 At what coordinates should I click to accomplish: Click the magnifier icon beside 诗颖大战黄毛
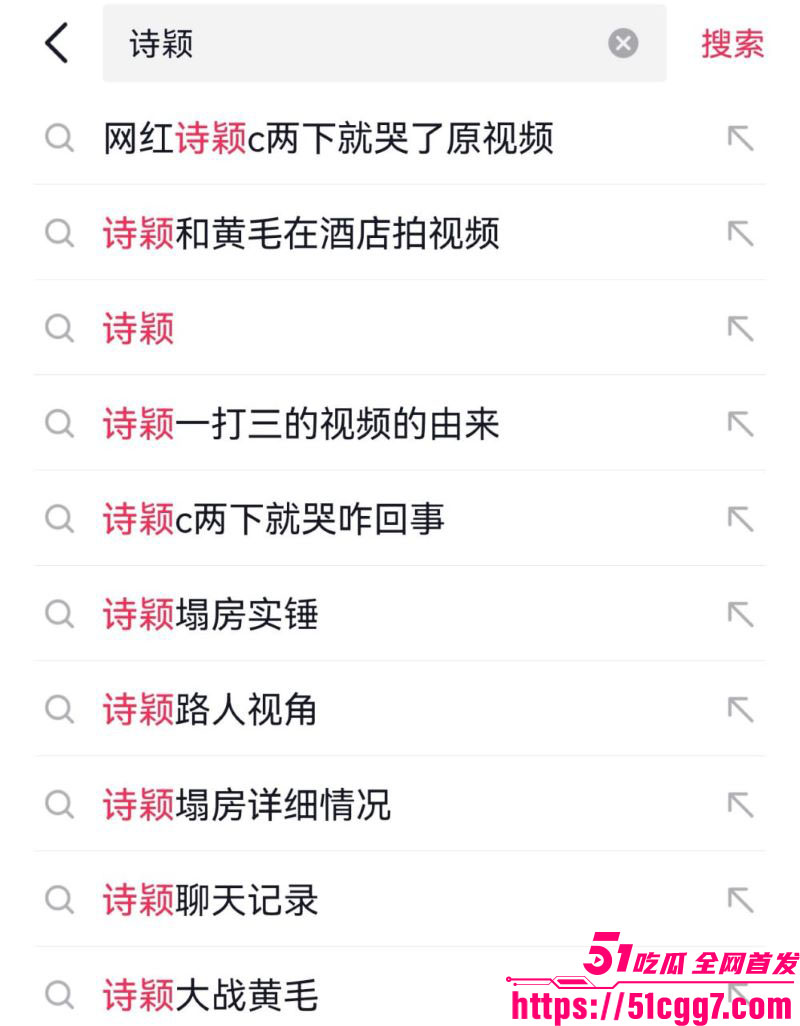(x=59, y=995)
